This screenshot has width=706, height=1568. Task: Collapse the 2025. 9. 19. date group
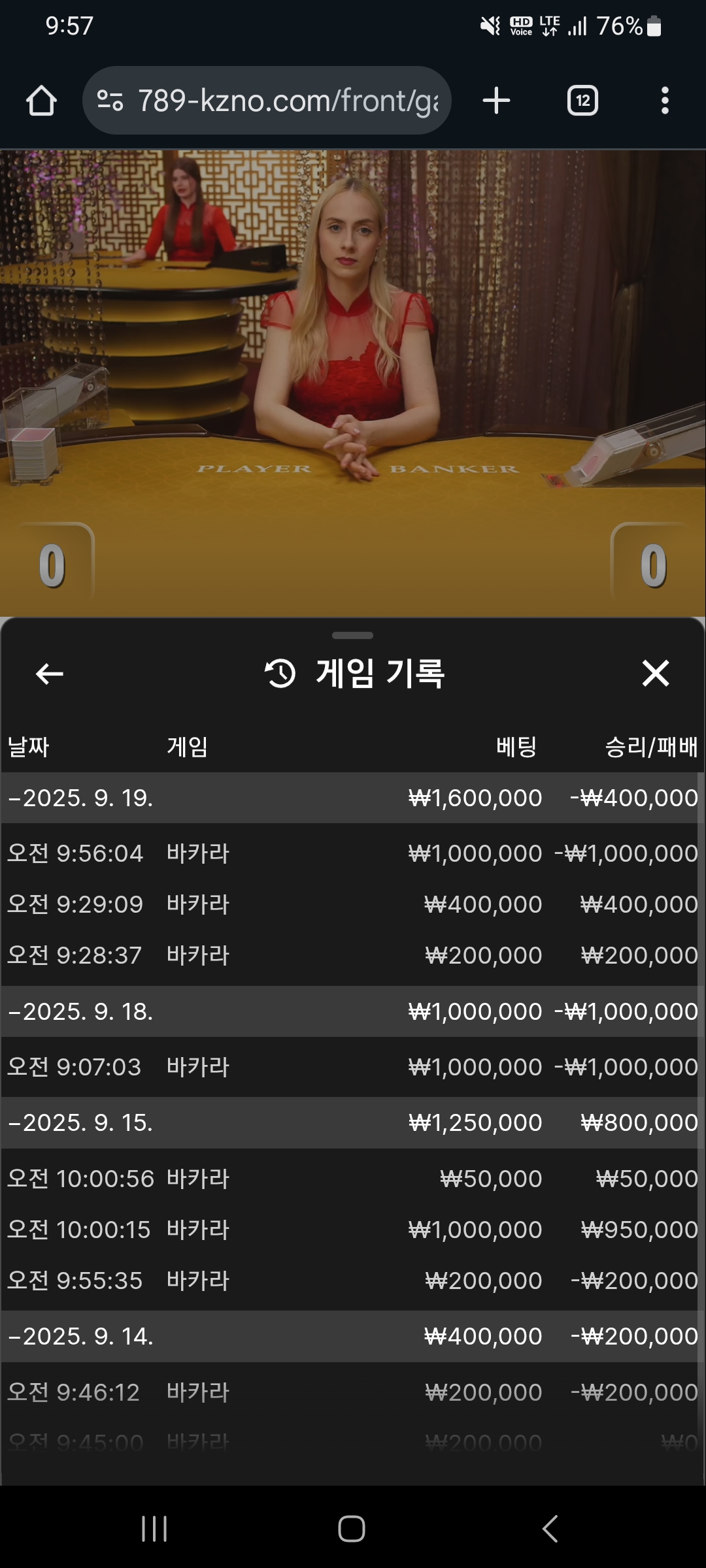[x=81, y=798]
